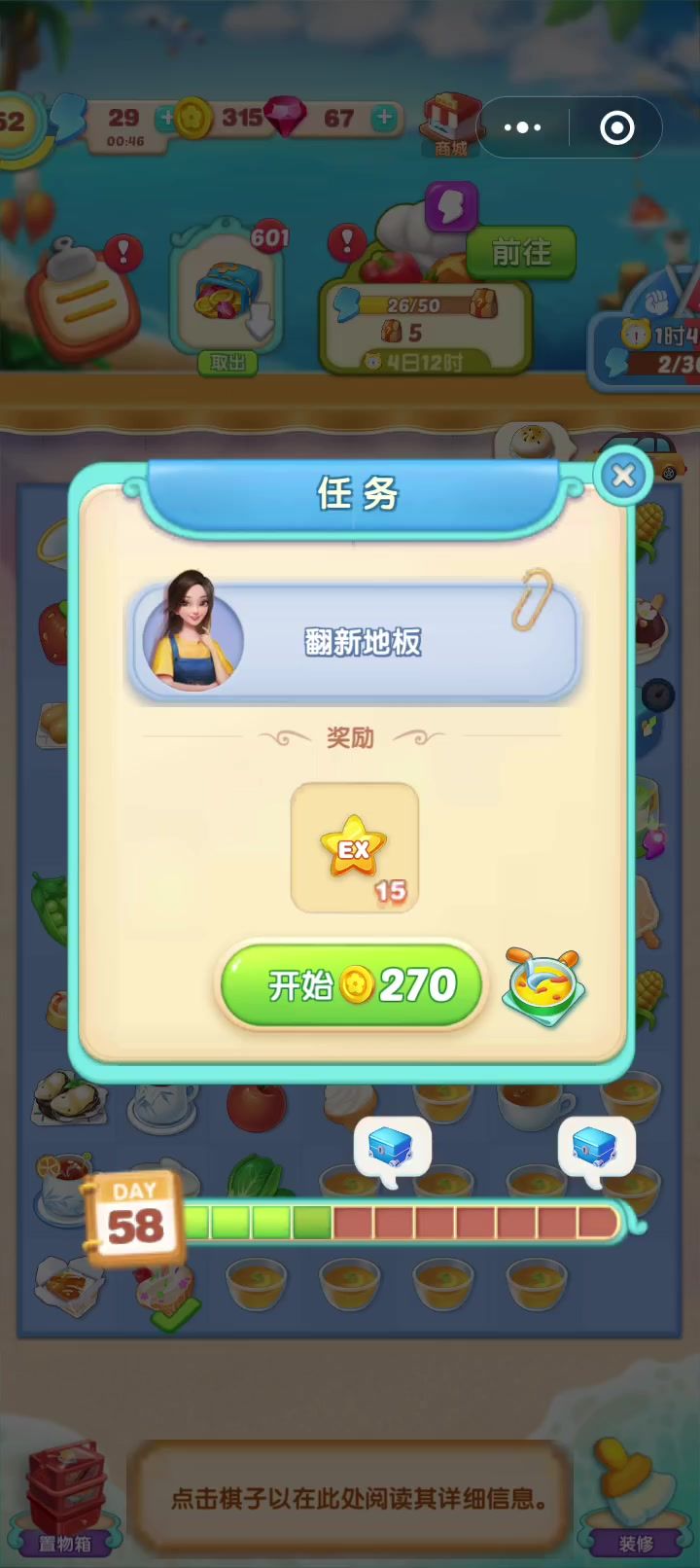Tap the 前往 button
This screenshot has width=700, height=1568.
pyautogui.click(x=521, y=253)
